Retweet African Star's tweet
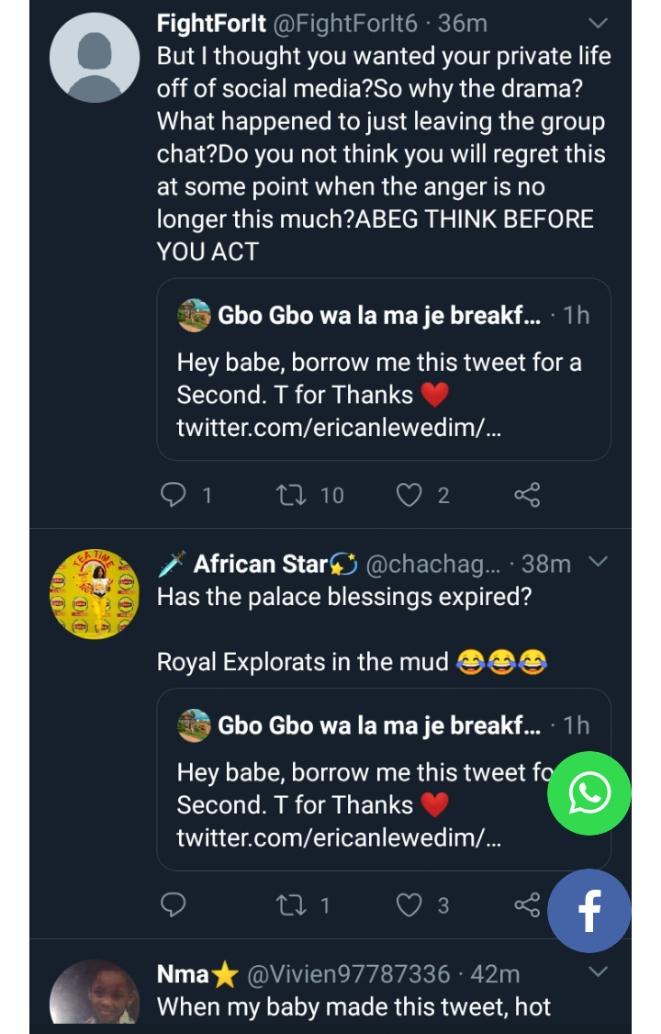661x1034 pixels. (288, 905)
